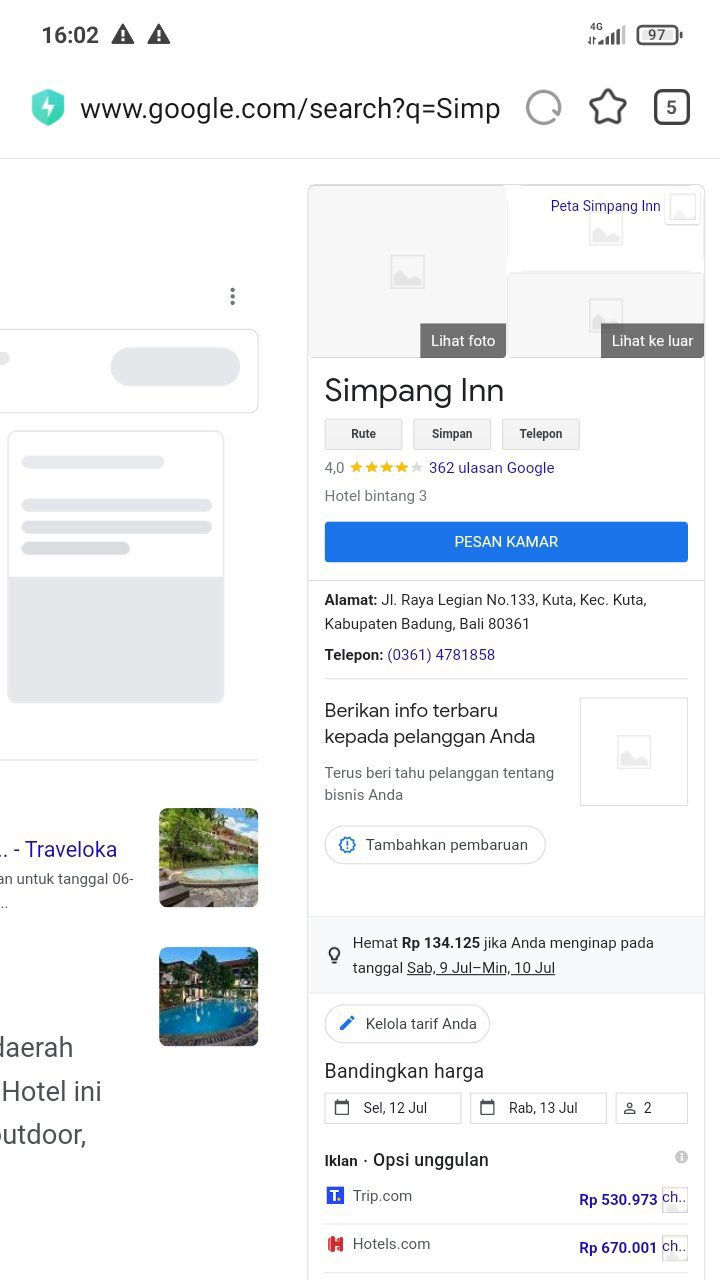Tap the URL address bar
Screen dimensions: 720x1280
point(290,108)
